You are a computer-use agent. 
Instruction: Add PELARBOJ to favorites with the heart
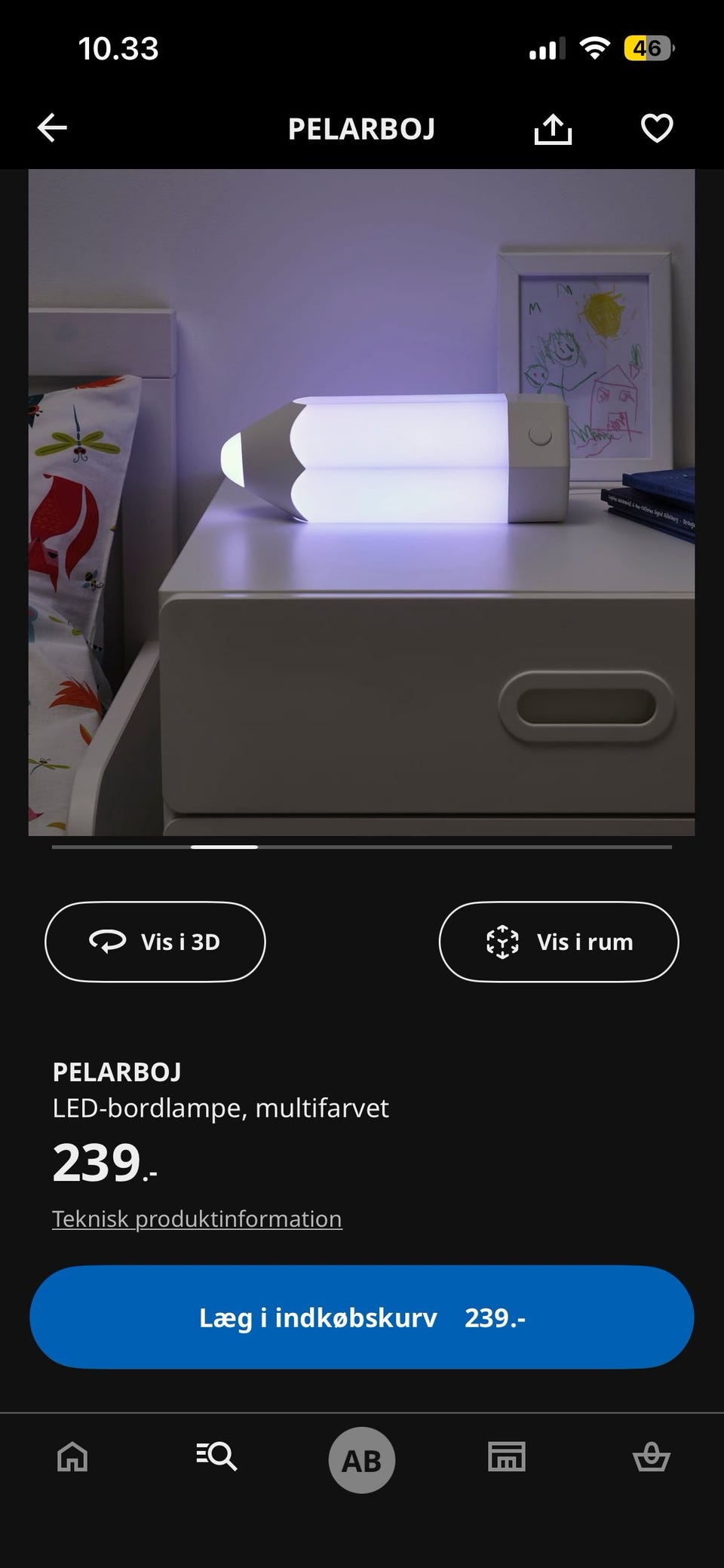(x=656, y=128)
